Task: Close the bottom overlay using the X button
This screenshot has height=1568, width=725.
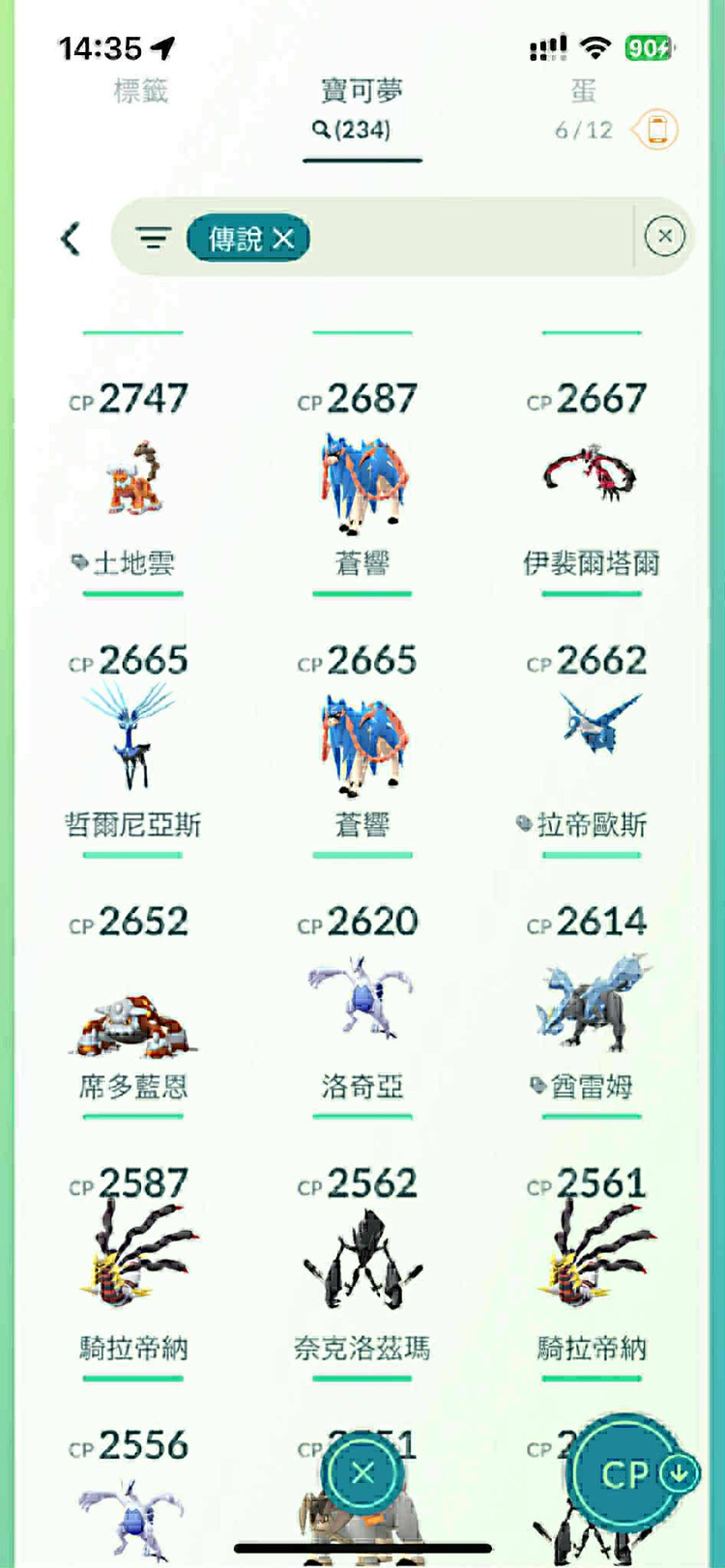Action: (x=362, y=1471)
